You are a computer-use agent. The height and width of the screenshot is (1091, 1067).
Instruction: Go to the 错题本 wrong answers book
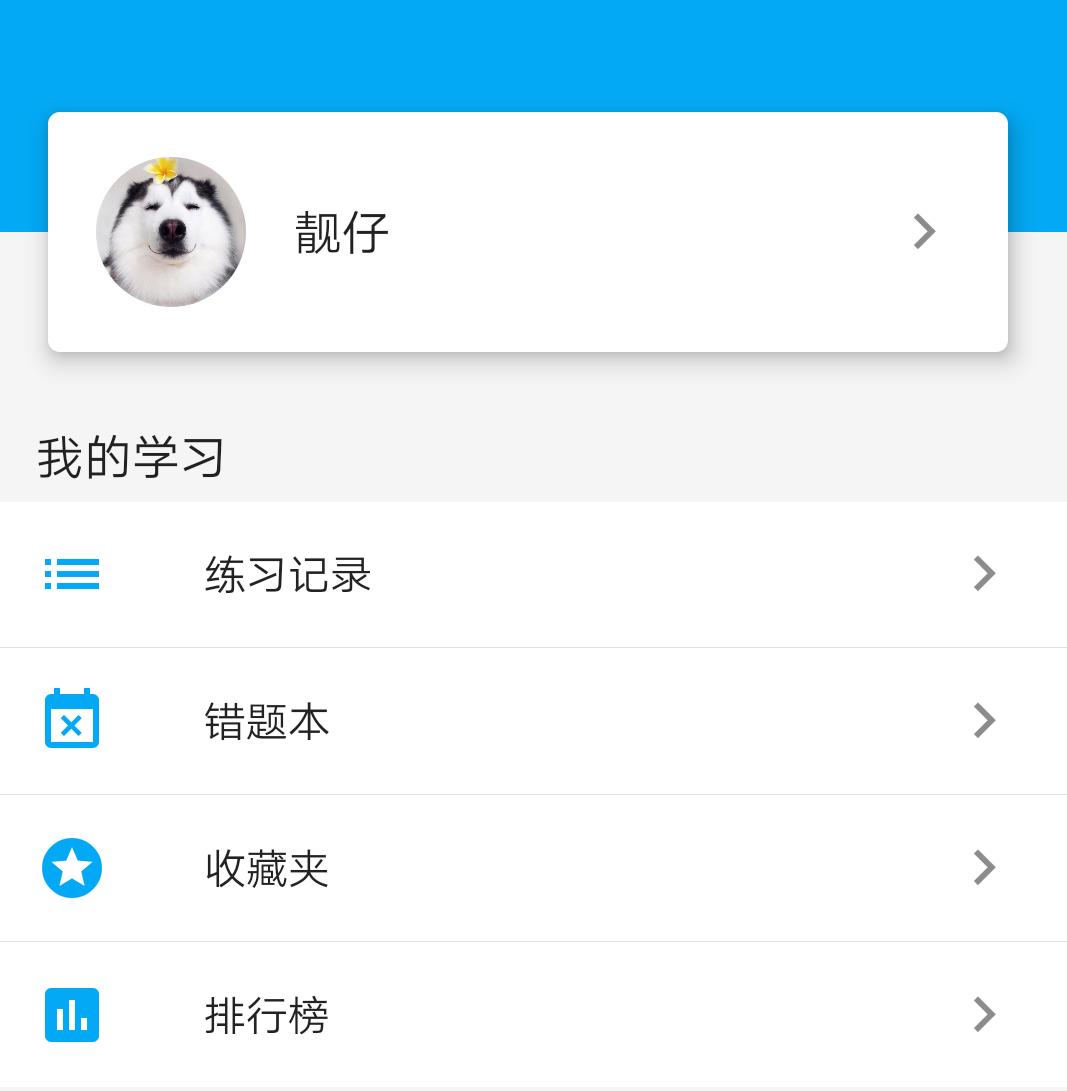pos(267,721)
